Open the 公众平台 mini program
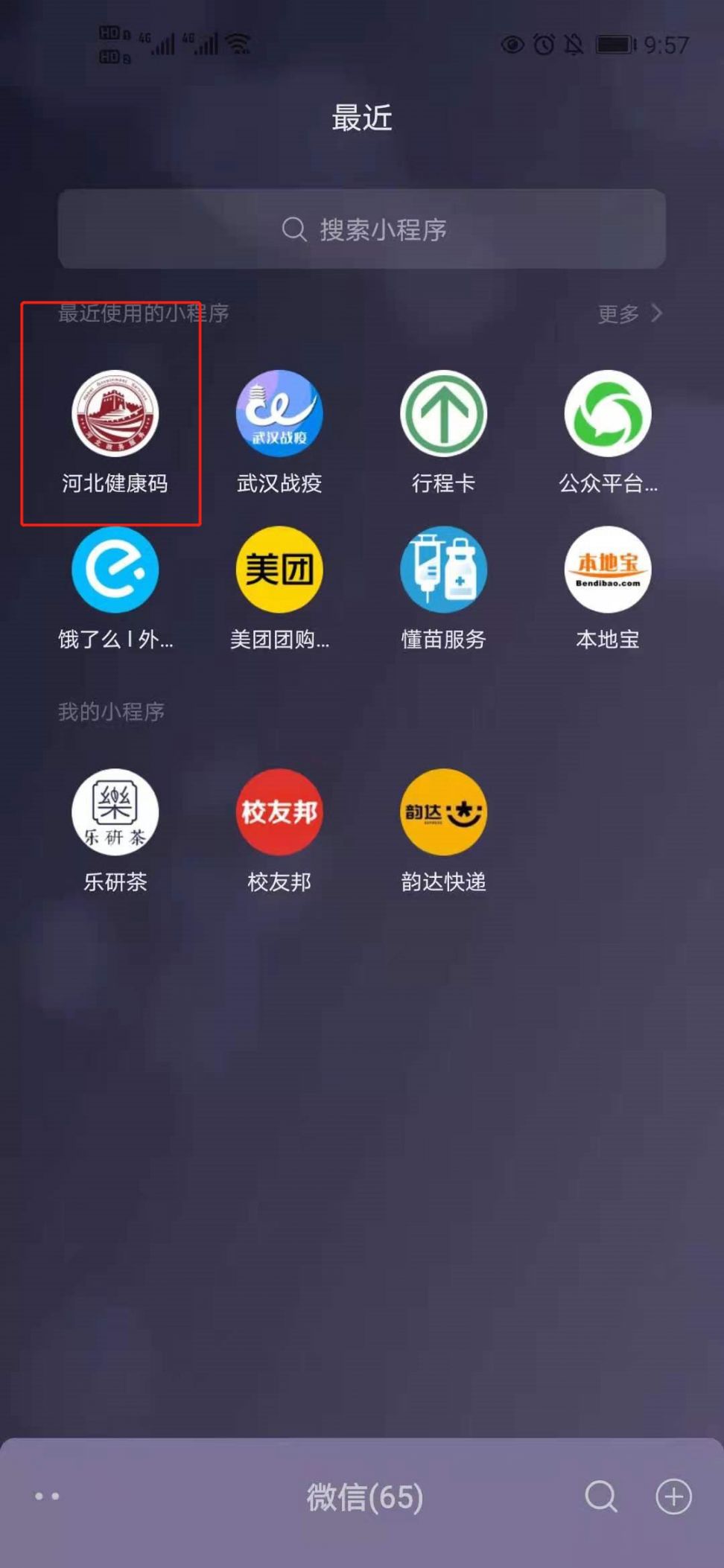This screenshot has height=1568, width=724. pyautogui.click(x=608, y=415)
